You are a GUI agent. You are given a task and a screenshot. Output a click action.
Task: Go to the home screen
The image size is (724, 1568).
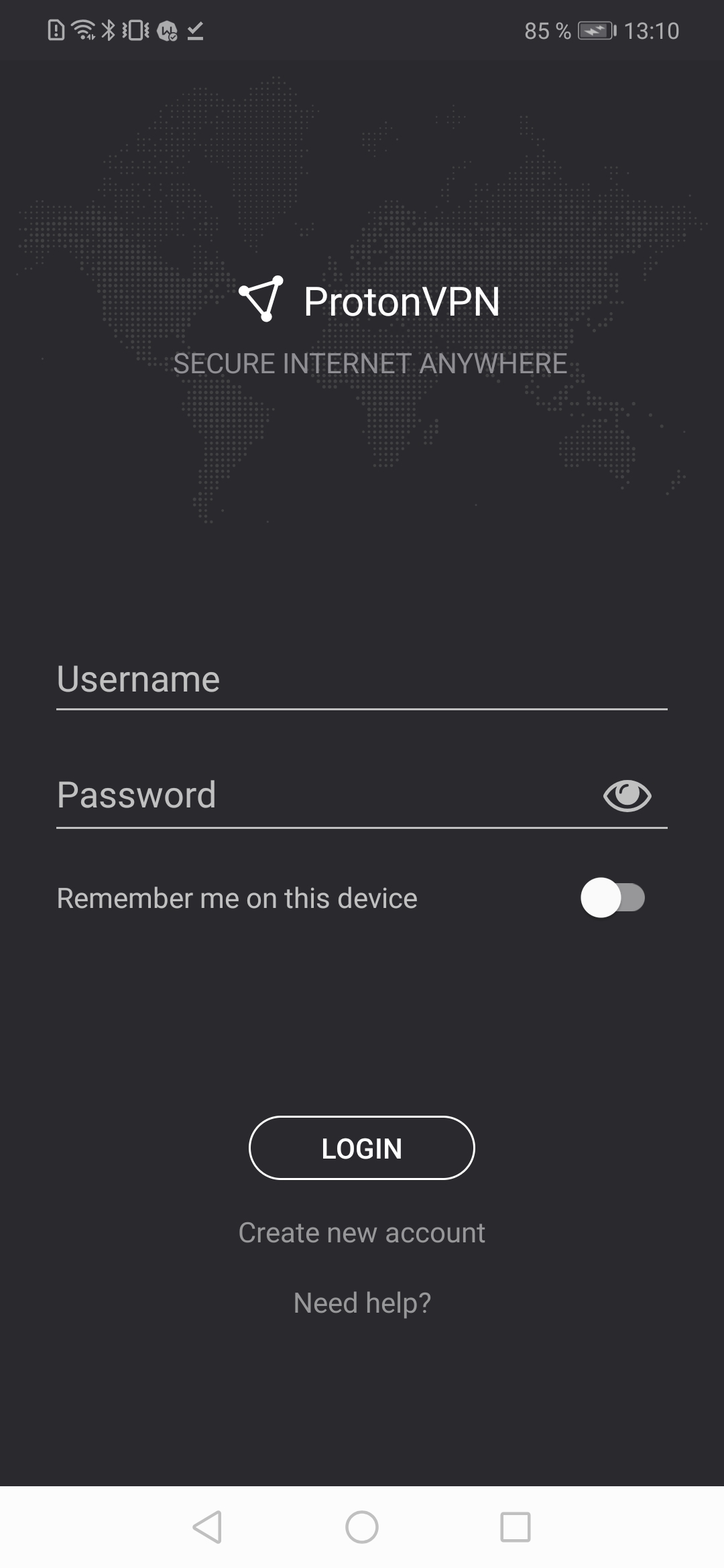(x=362, y=1527)
